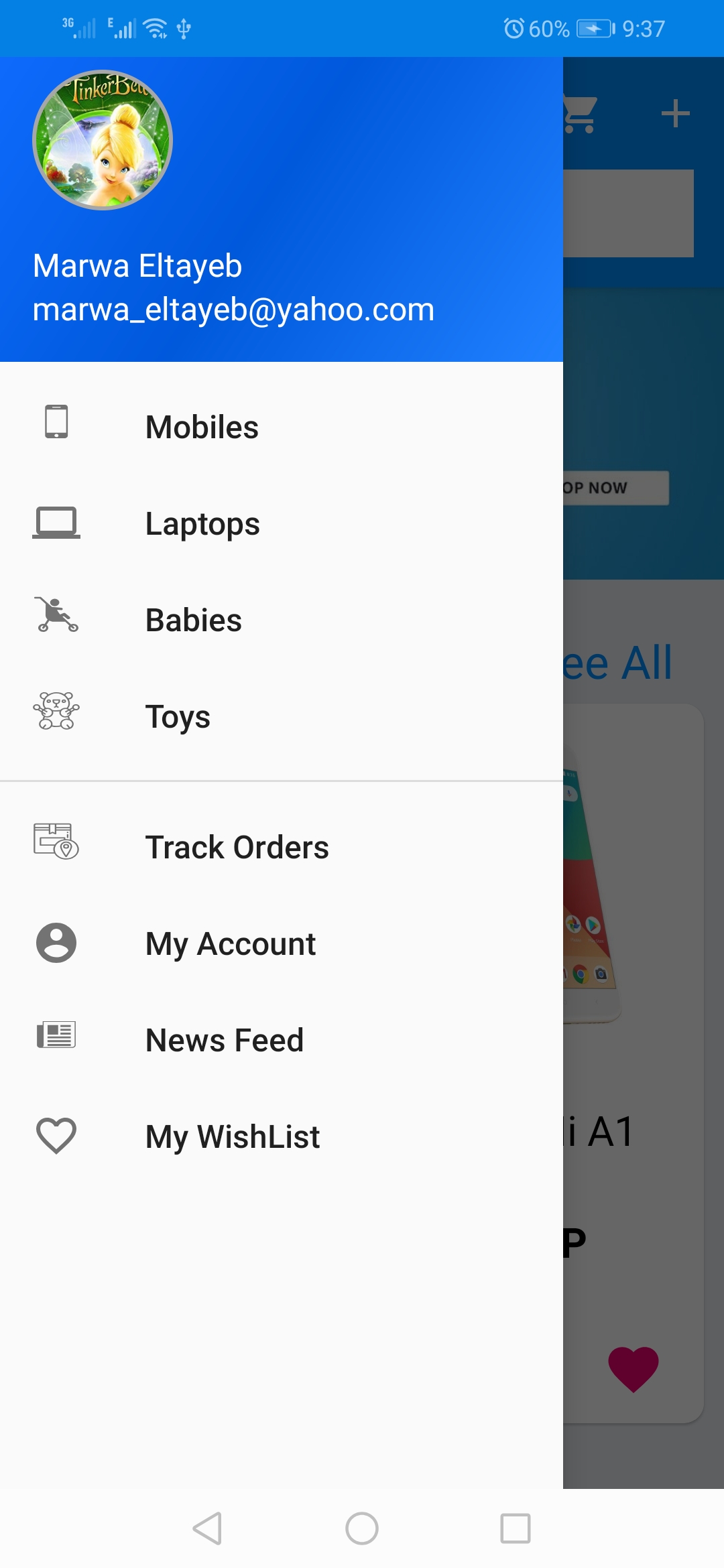Browse the Laptops category
Viewport: 724px width, 1568px height.
tap(202, 523)
